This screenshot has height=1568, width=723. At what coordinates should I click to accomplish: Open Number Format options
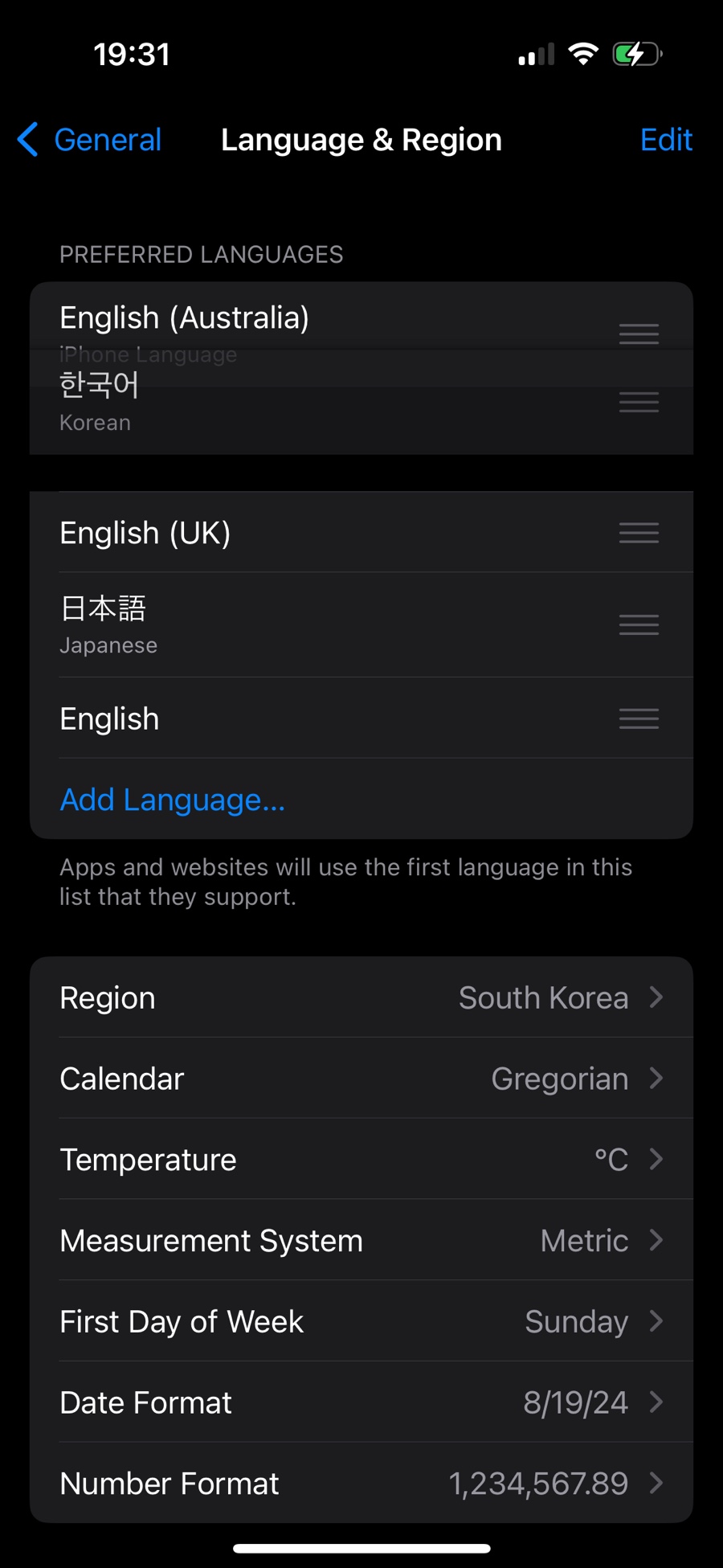point(361,1483)
